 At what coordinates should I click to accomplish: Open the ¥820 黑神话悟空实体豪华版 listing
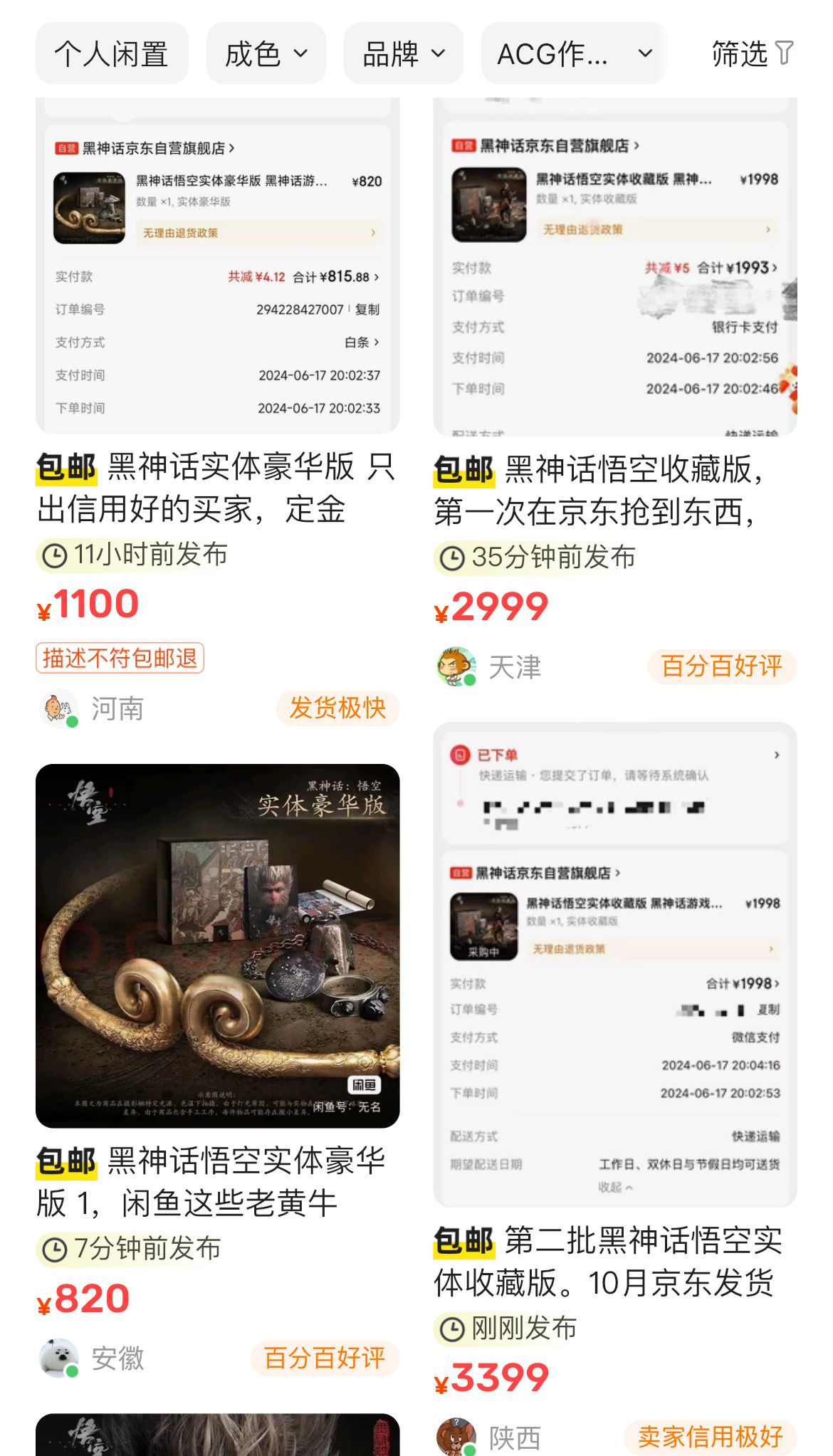pyautogui.click(x=217, y=946)
